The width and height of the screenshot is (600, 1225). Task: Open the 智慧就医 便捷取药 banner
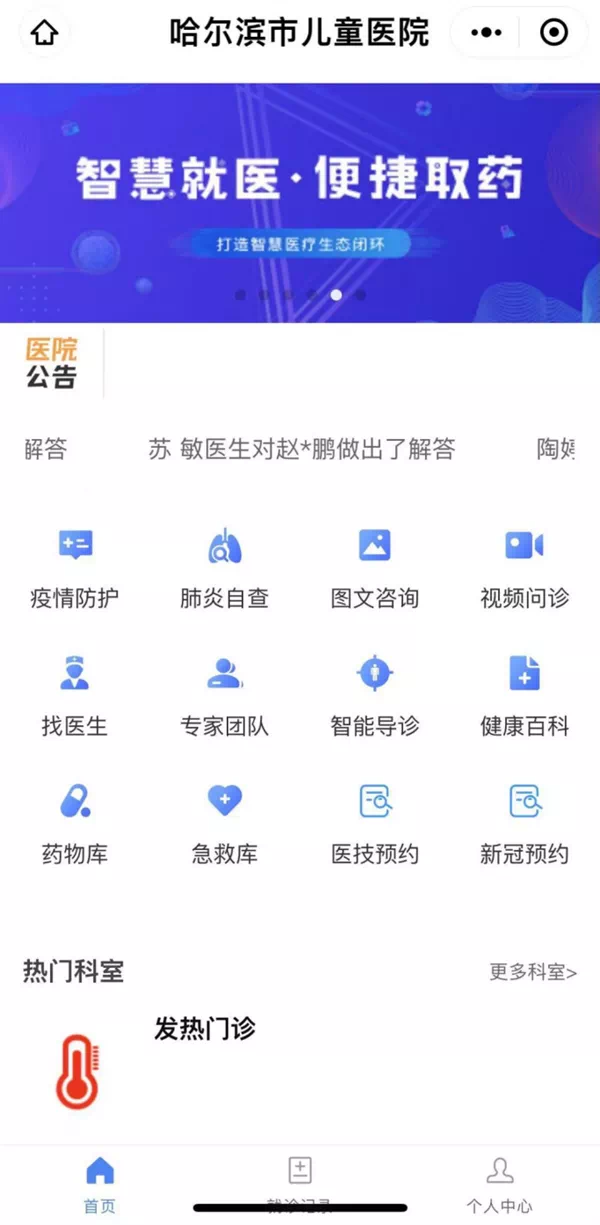pyautogui.click(x=300, y=202)
